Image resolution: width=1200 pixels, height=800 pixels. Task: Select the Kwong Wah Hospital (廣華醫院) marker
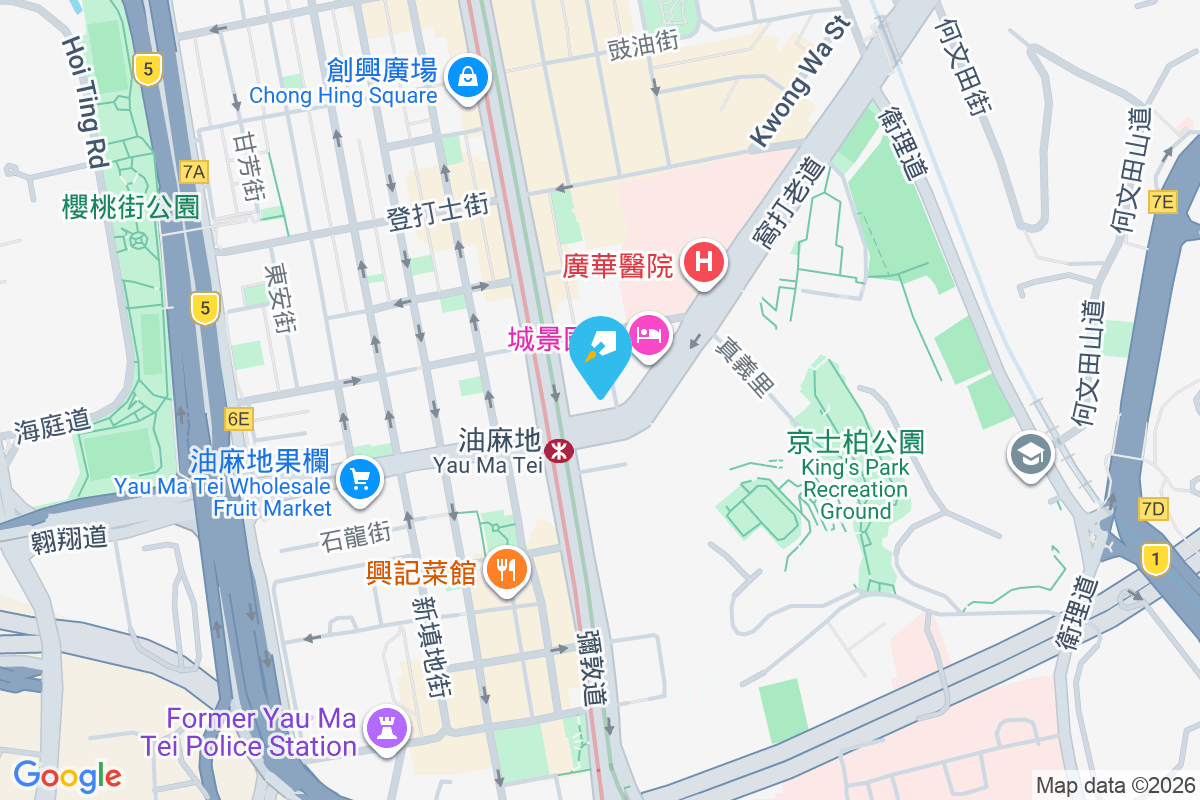pos(703,263)
